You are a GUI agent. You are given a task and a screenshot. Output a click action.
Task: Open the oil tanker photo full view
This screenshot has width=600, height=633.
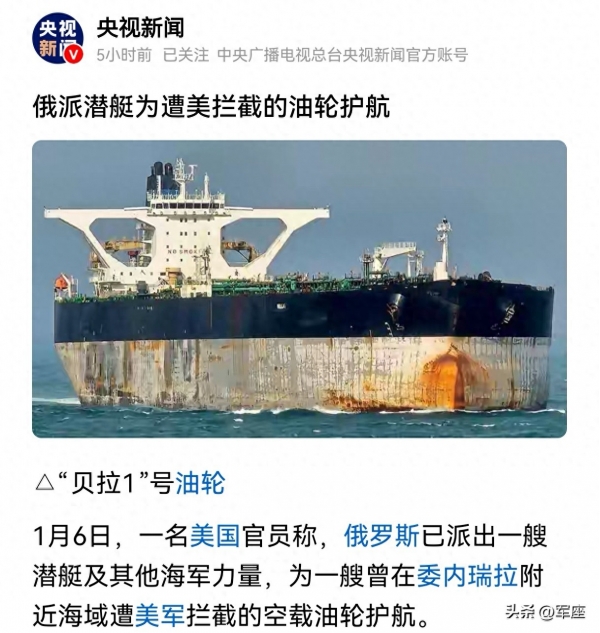299,288
